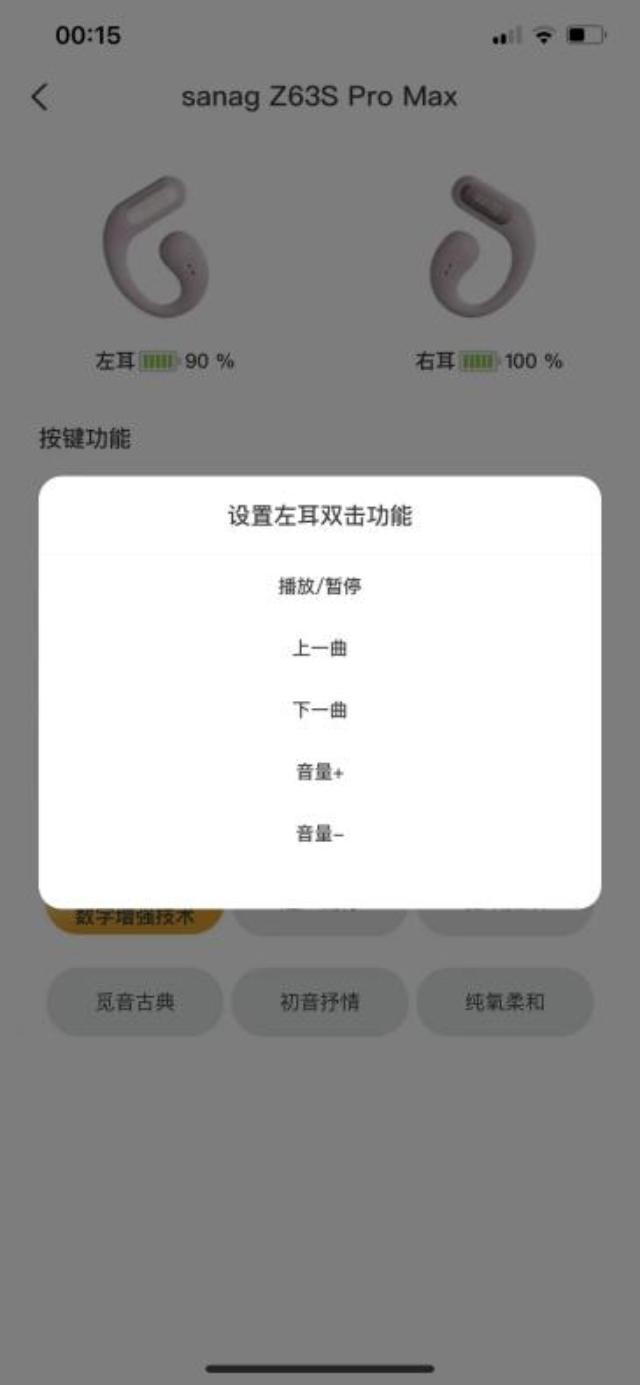Set double-tap to 音量+

pos(320,772)
